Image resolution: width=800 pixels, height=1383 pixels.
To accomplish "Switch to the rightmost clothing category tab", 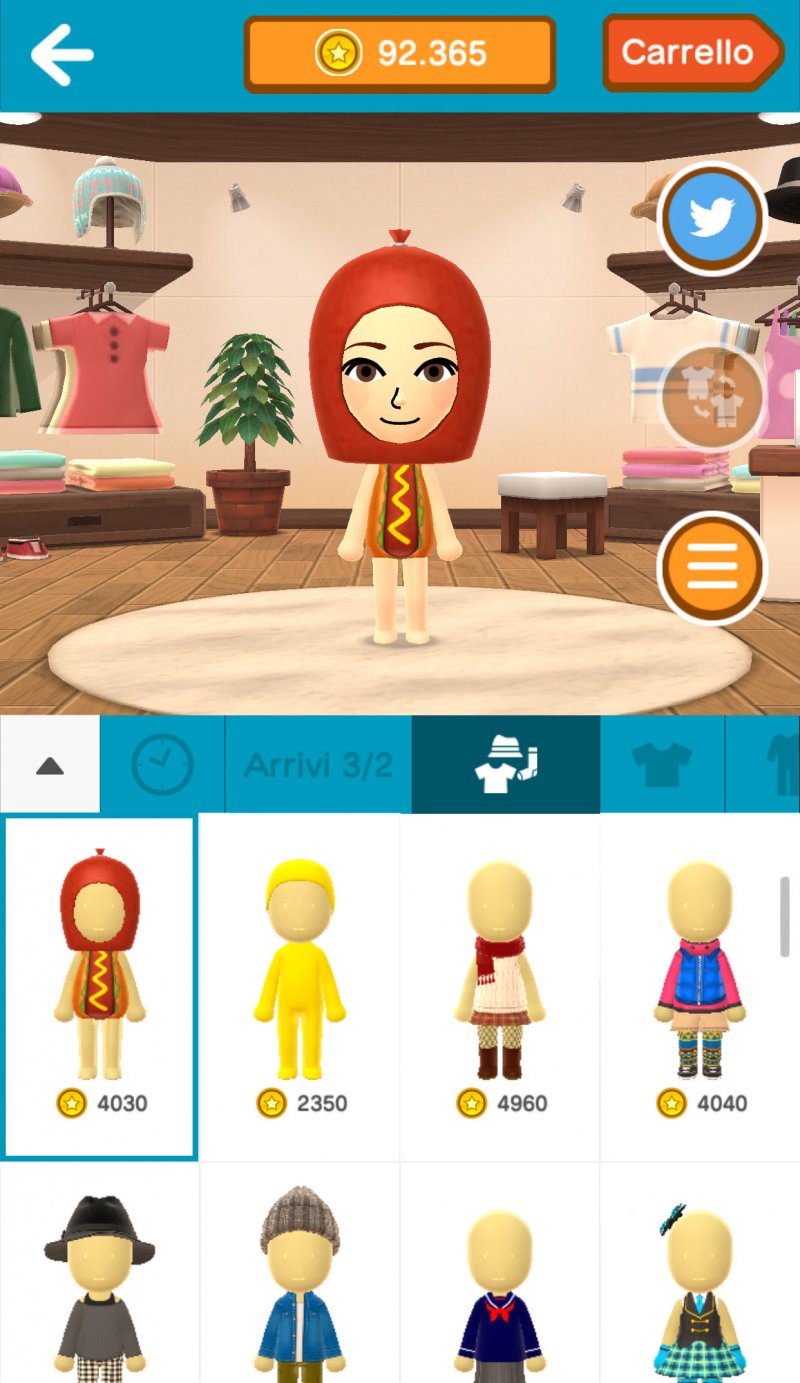I will point(778,763).
